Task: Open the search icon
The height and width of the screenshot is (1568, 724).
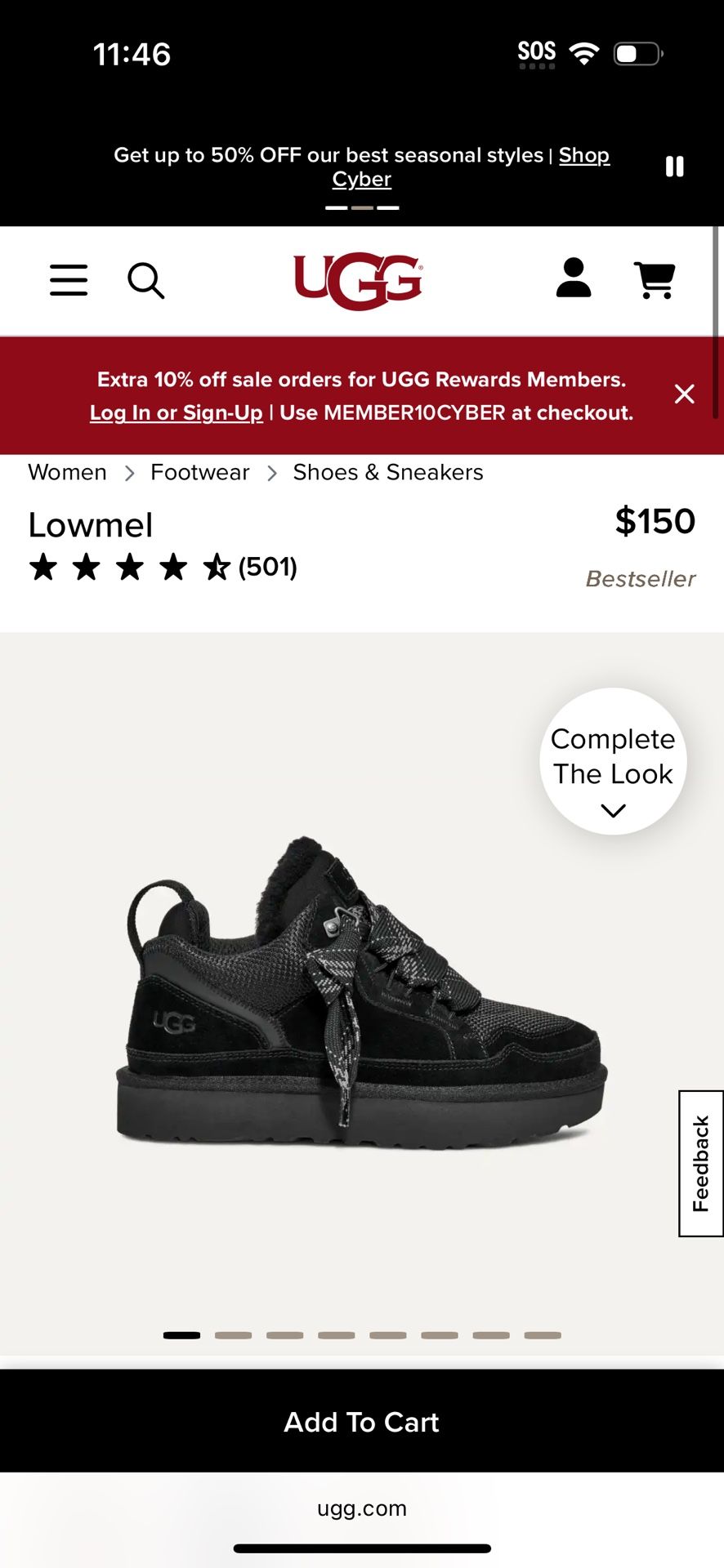Action: point(147,282)
